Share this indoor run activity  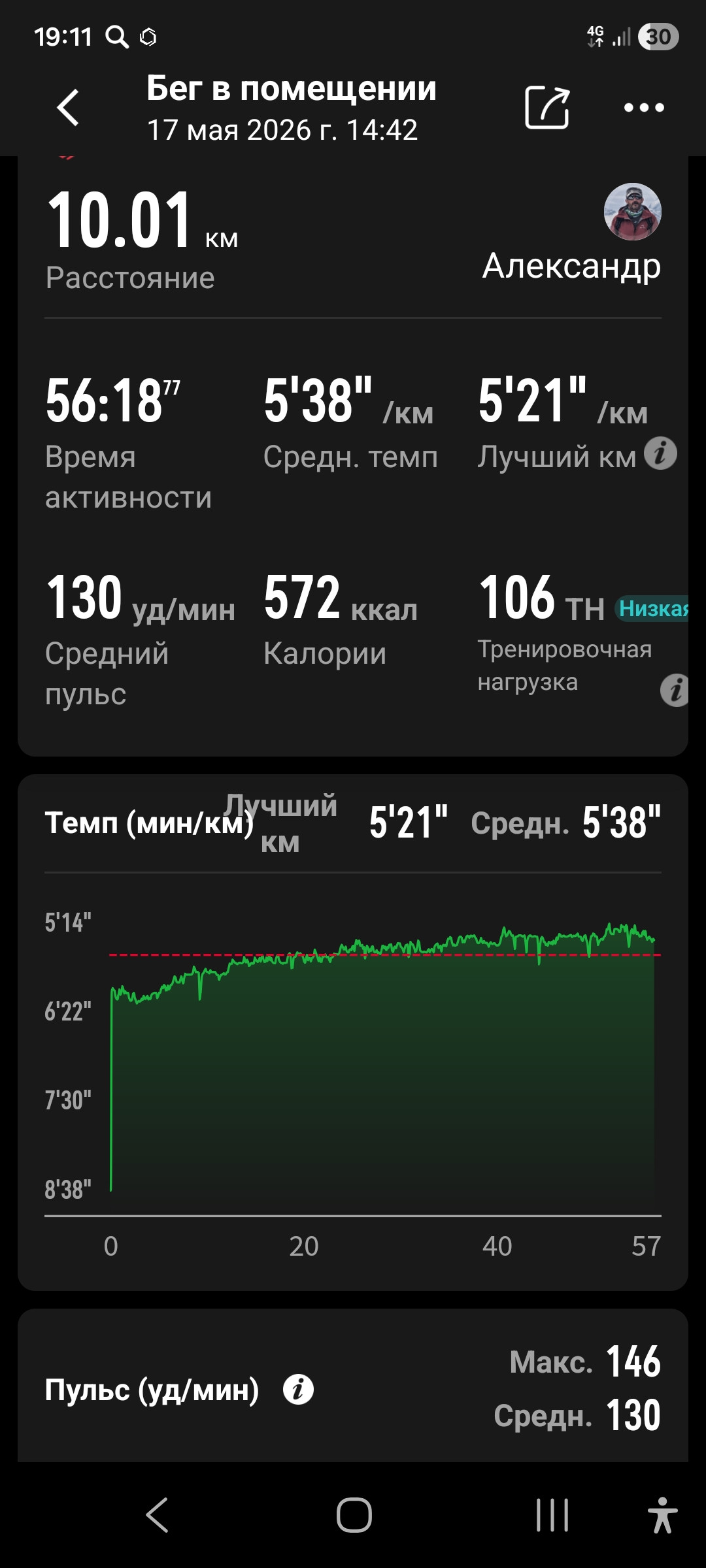(548, 107)
